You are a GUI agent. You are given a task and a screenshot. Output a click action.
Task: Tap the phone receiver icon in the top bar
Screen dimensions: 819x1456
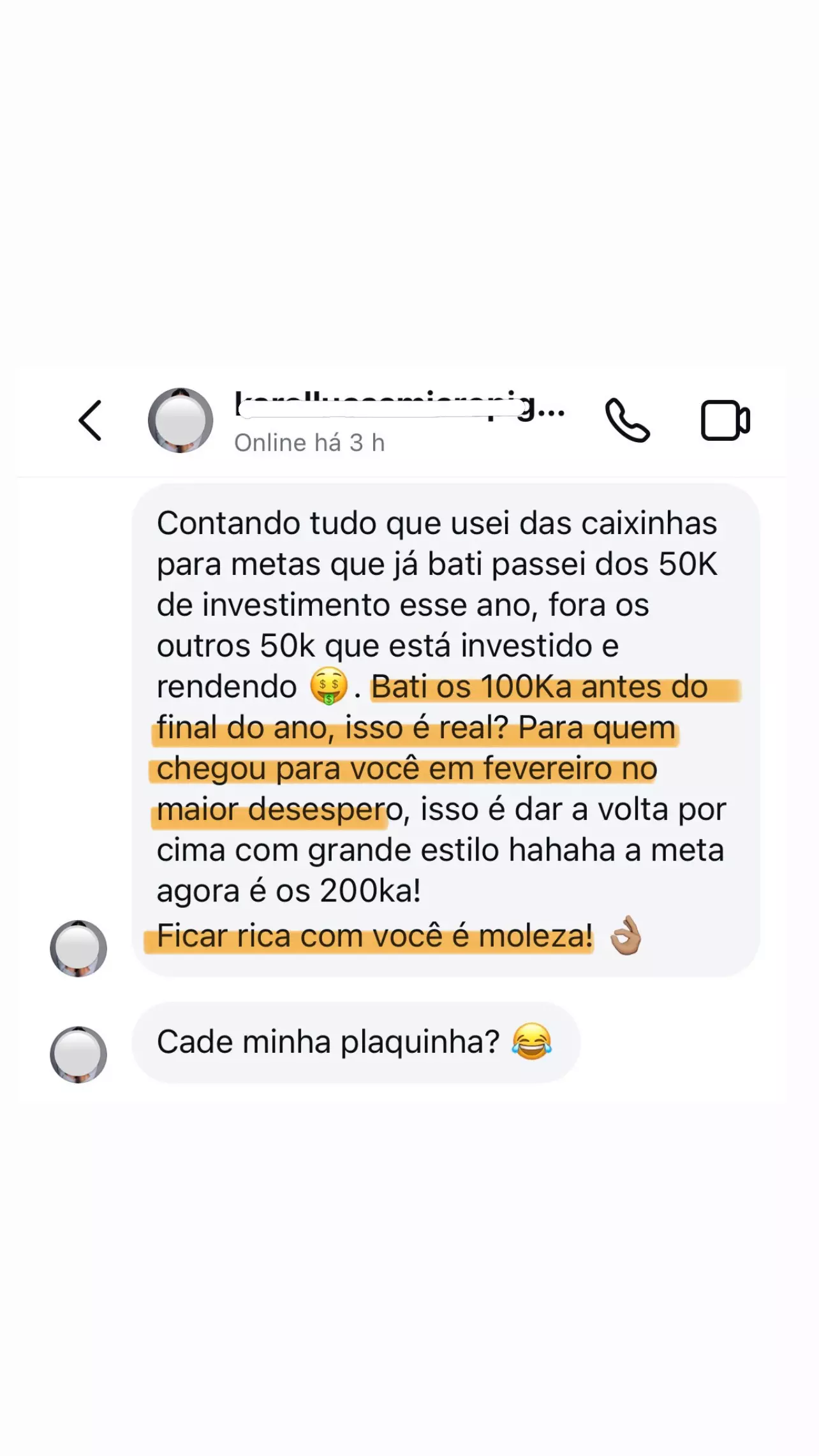tap(628, 421)
